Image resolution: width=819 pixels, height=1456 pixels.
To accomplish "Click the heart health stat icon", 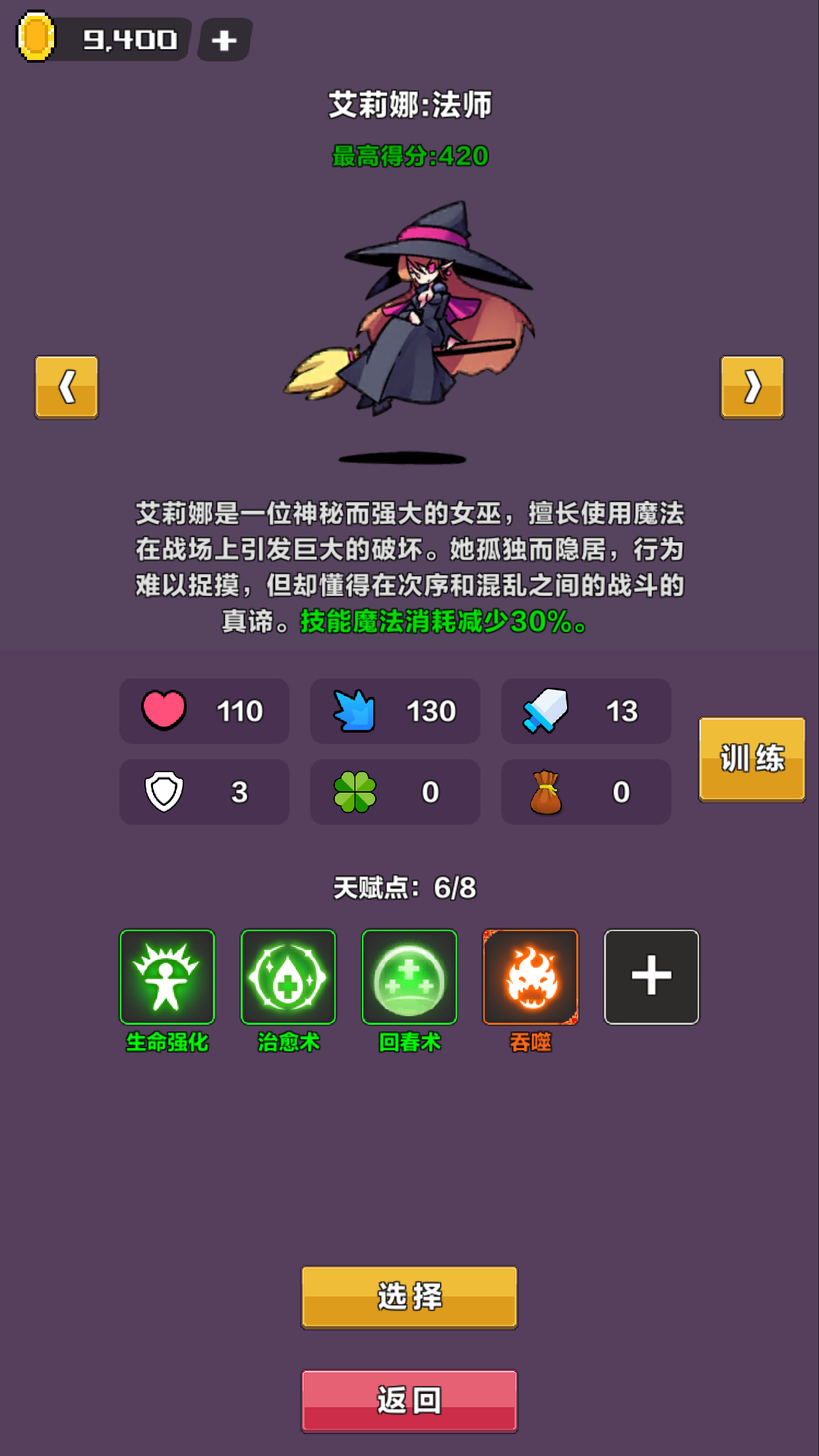I will point(164,712).
